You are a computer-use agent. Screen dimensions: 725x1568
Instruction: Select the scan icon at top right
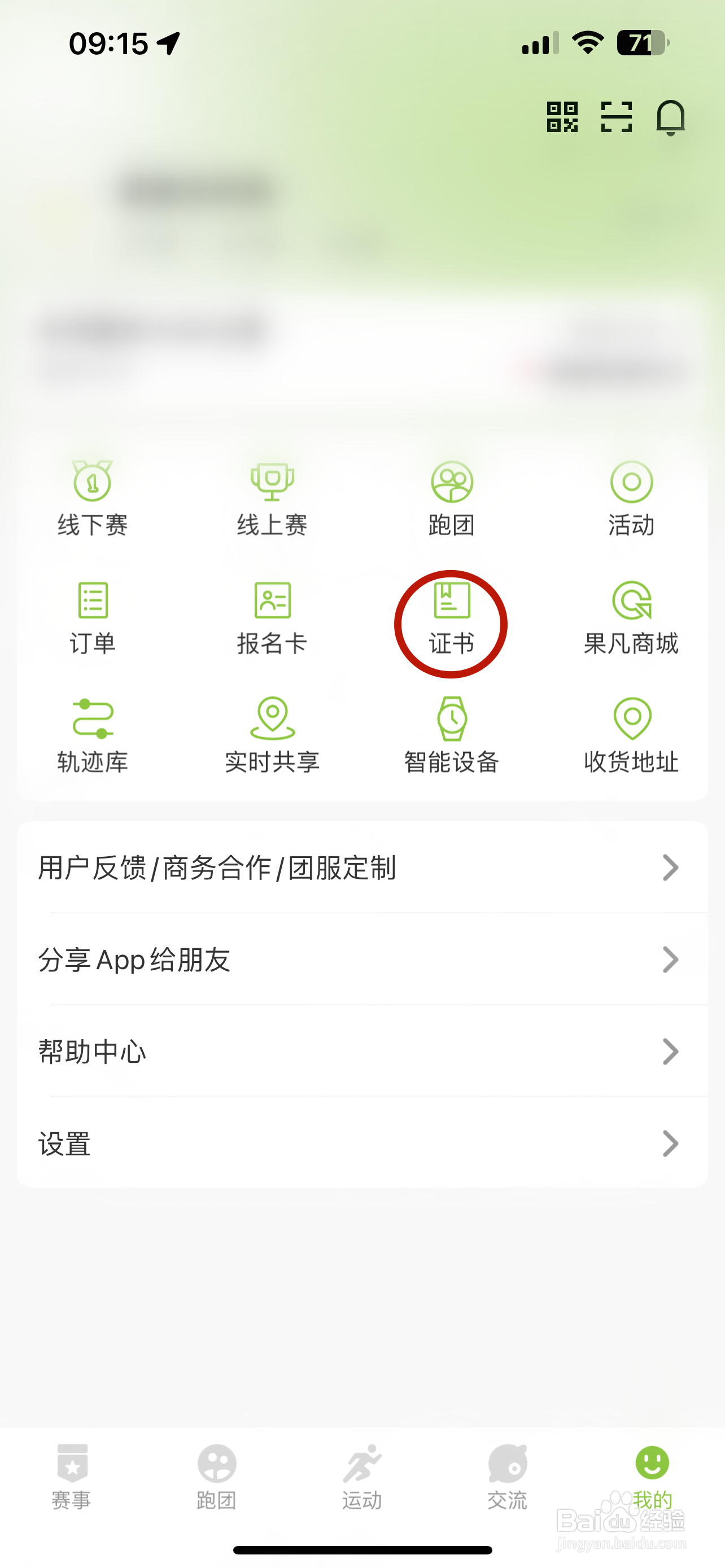coord(617,117)
